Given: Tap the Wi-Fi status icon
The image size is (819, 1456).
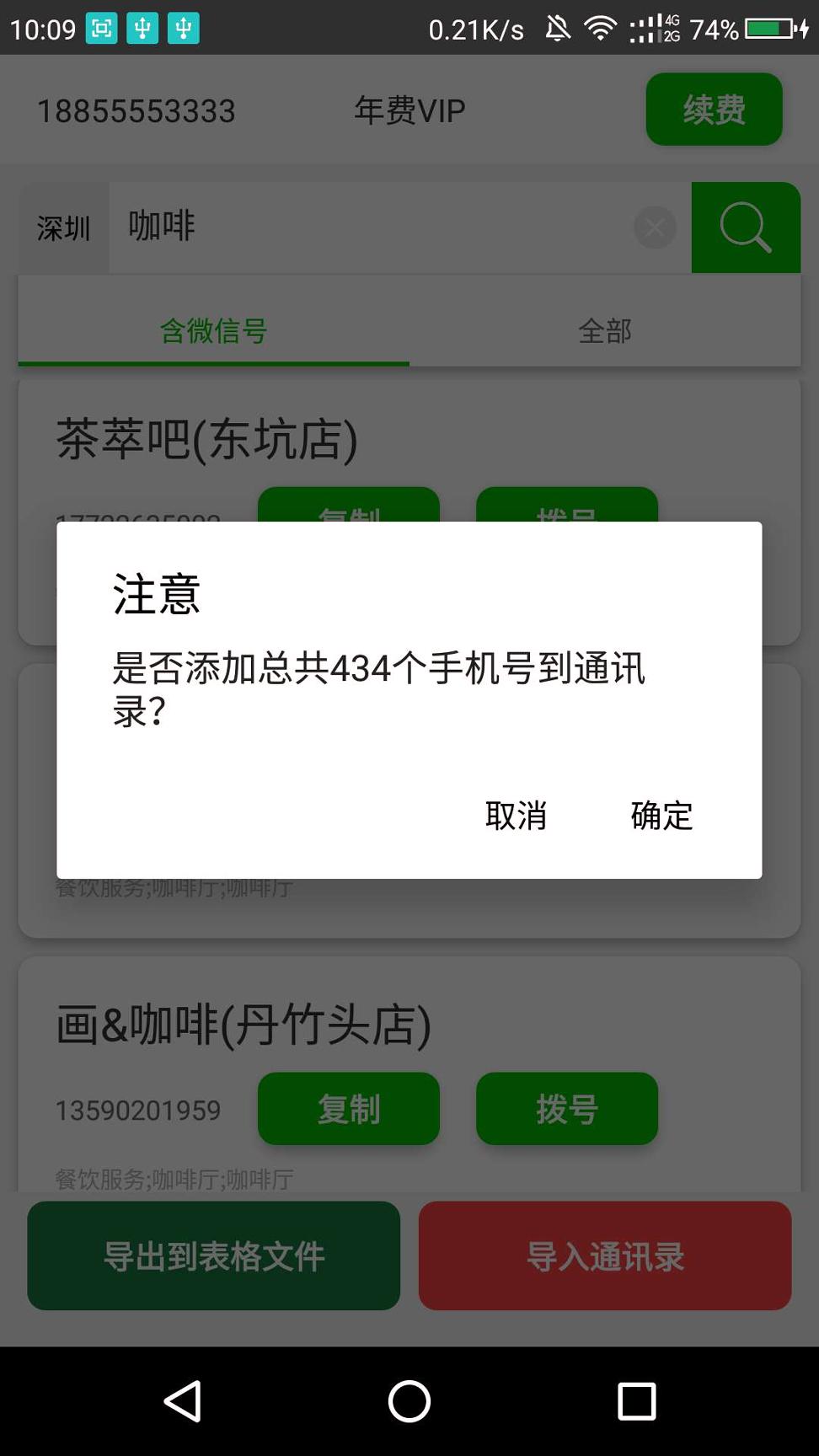Looking at the screenshot, I should 600,29.
